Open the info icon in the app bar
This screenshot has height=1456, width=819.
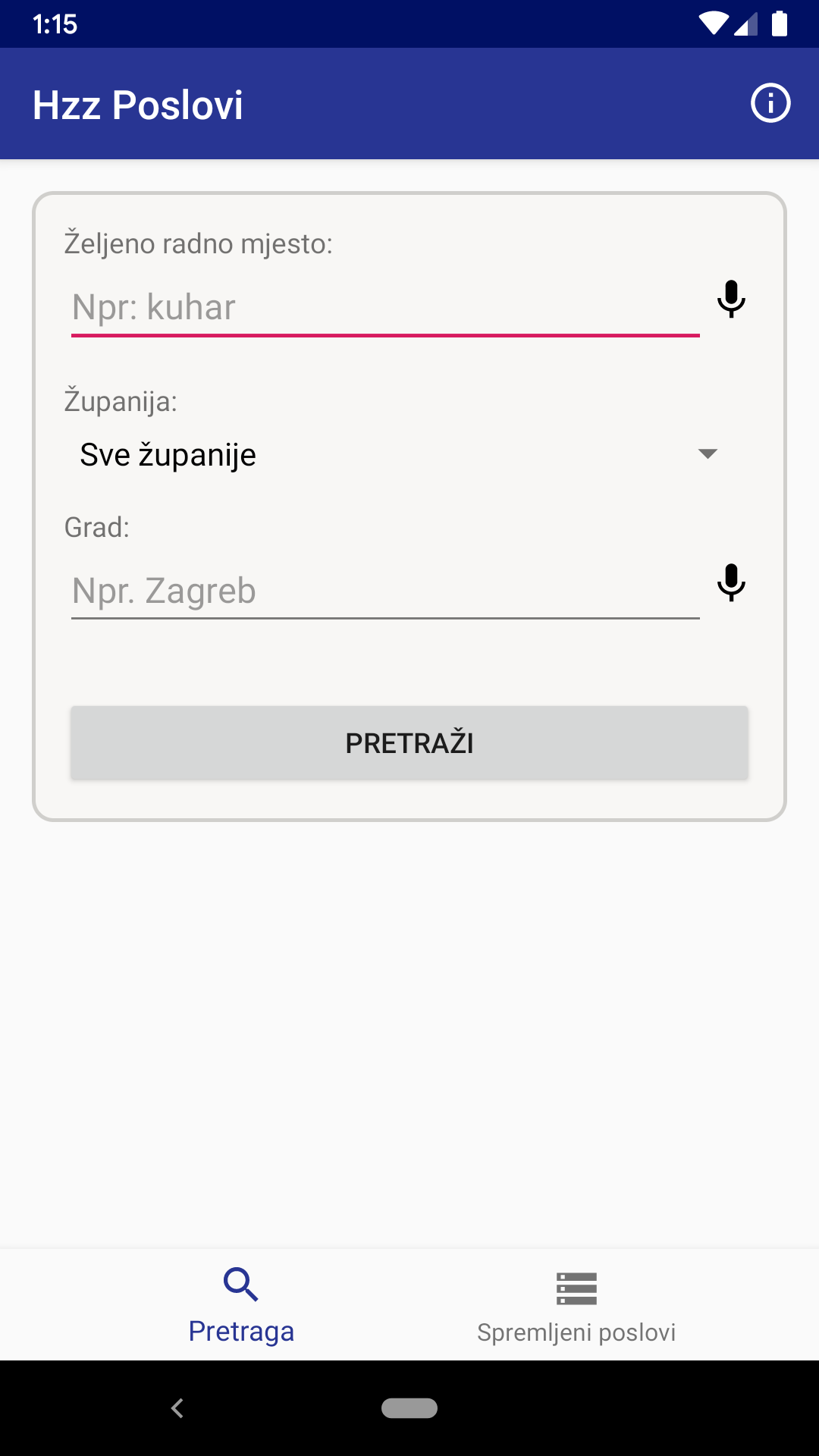click(x=770, y=103)
